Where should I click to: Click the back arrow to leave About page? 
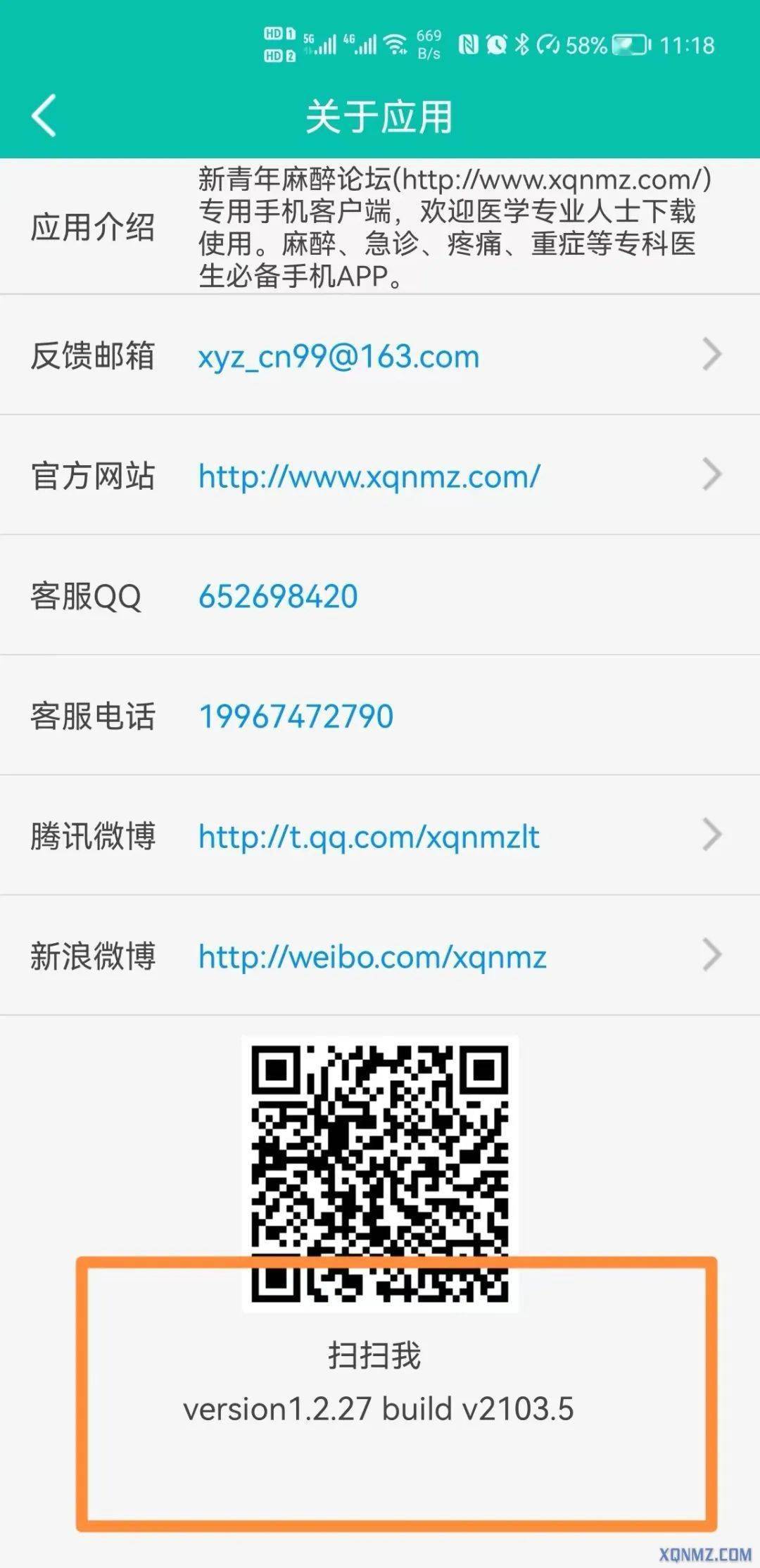tap(44, 114)
